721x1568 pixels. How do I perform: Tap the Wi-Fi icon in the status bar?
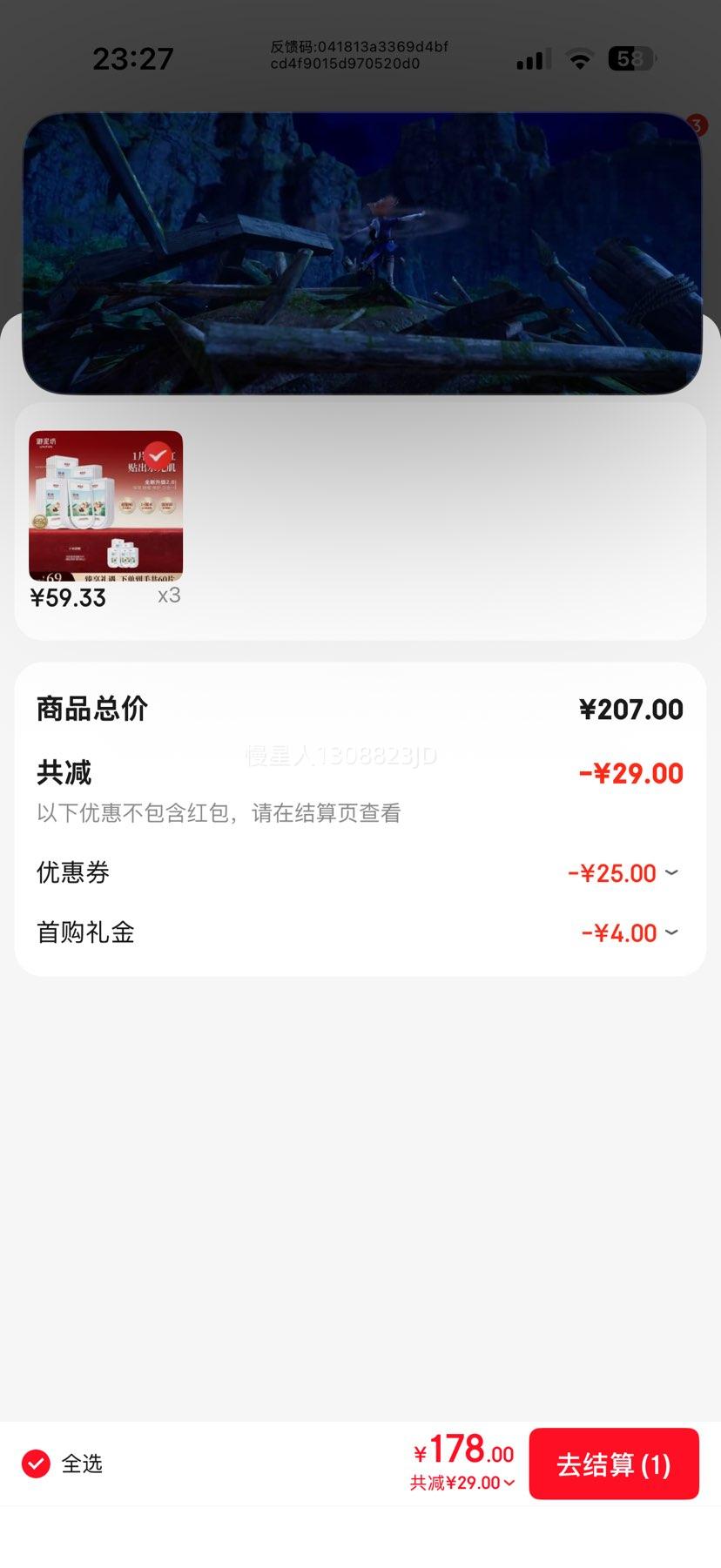[578, 58]
